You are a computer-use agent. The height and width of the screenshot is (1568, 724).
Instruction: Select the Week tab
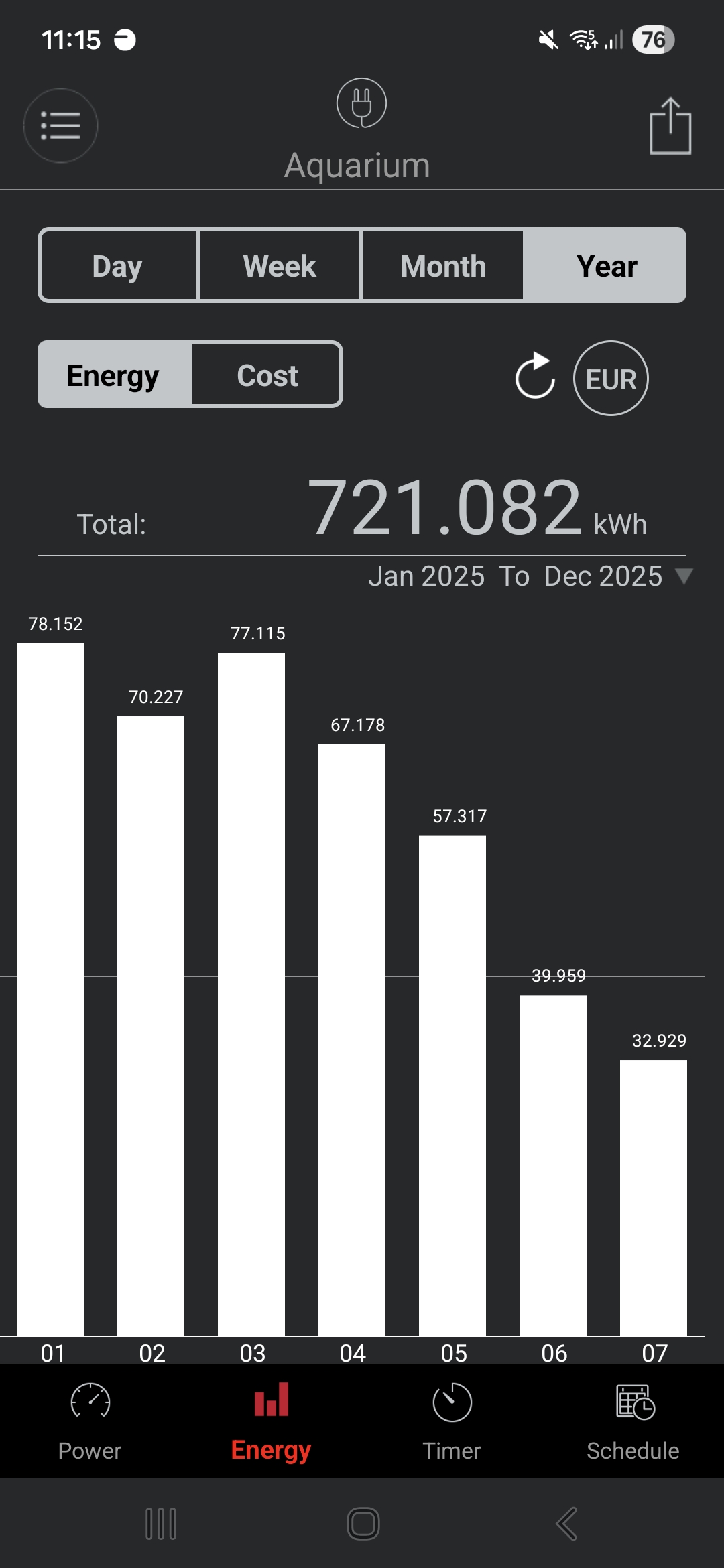279,265
